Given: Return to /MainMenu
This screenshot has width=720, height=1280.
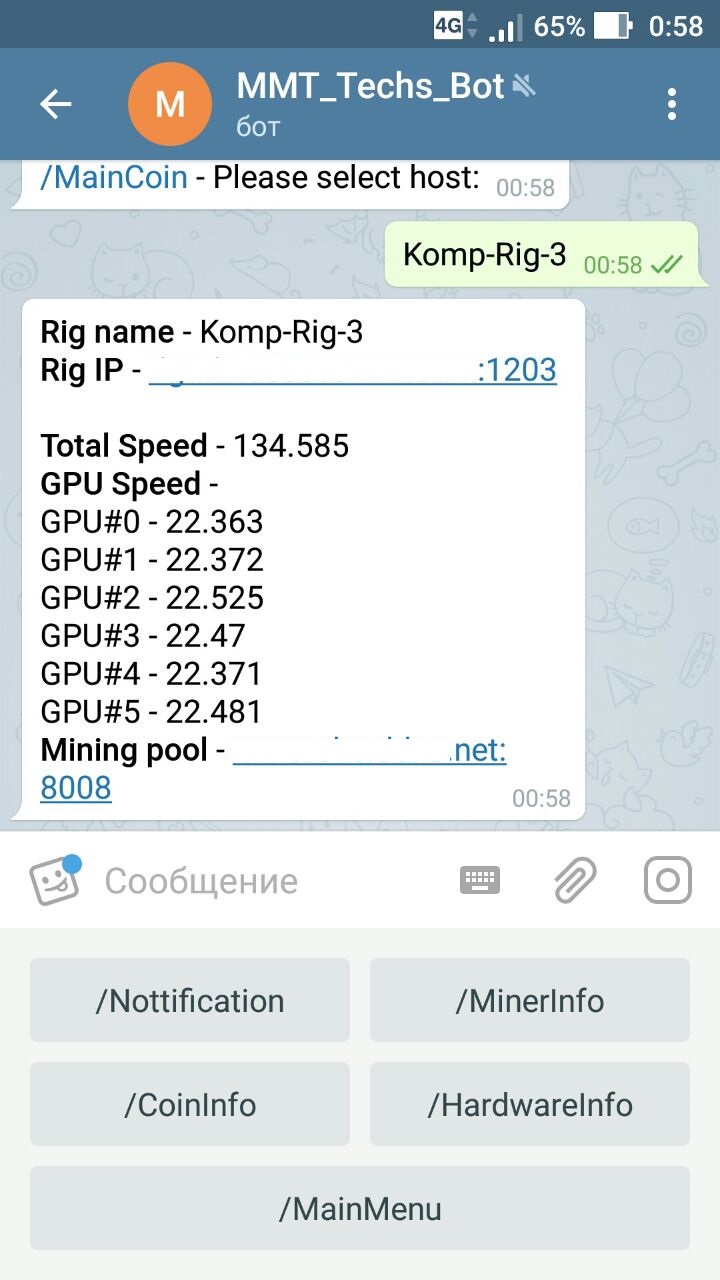Looking at the screenshot, I should [360, 1208].
